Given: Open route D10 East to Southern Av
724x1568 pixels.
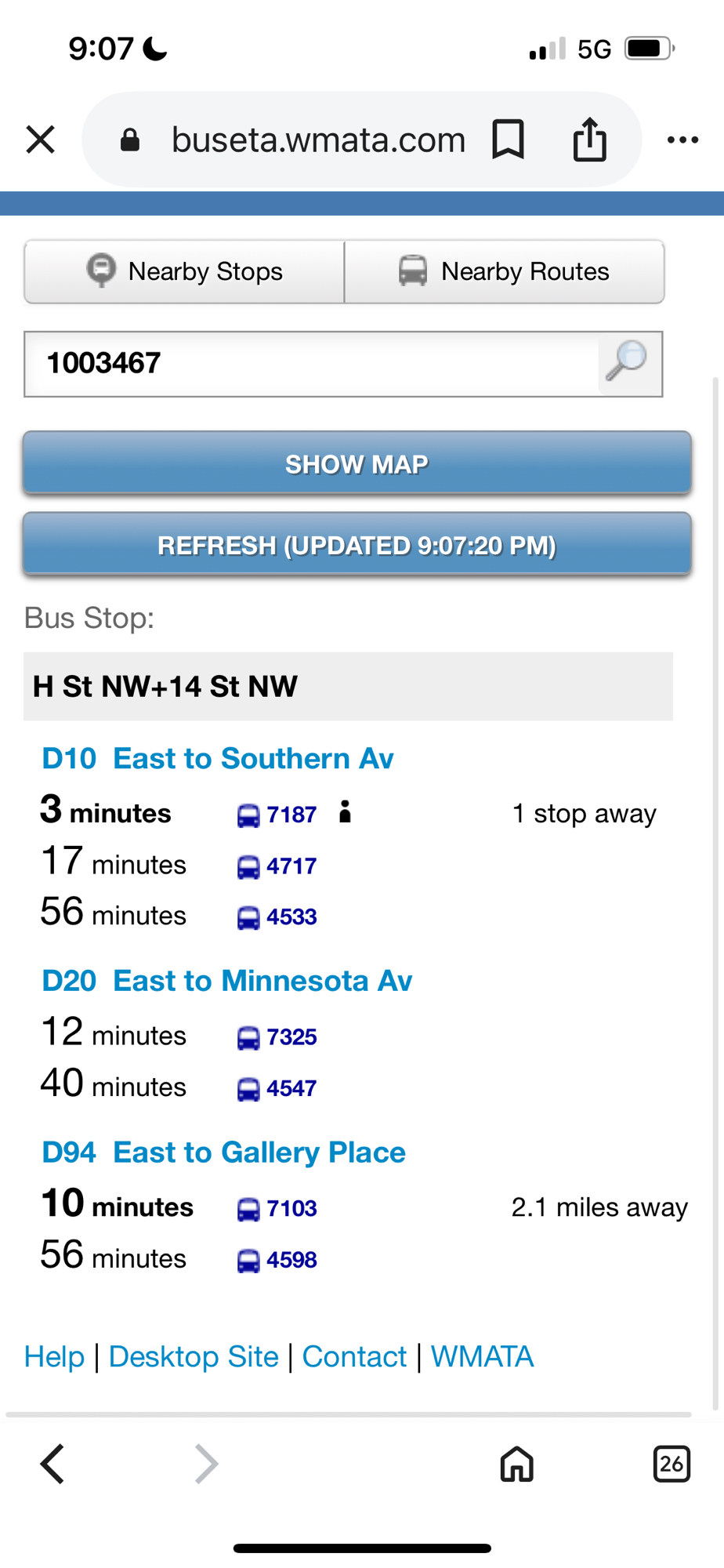Looking at the screenshot, I should (x=218, y=759).
